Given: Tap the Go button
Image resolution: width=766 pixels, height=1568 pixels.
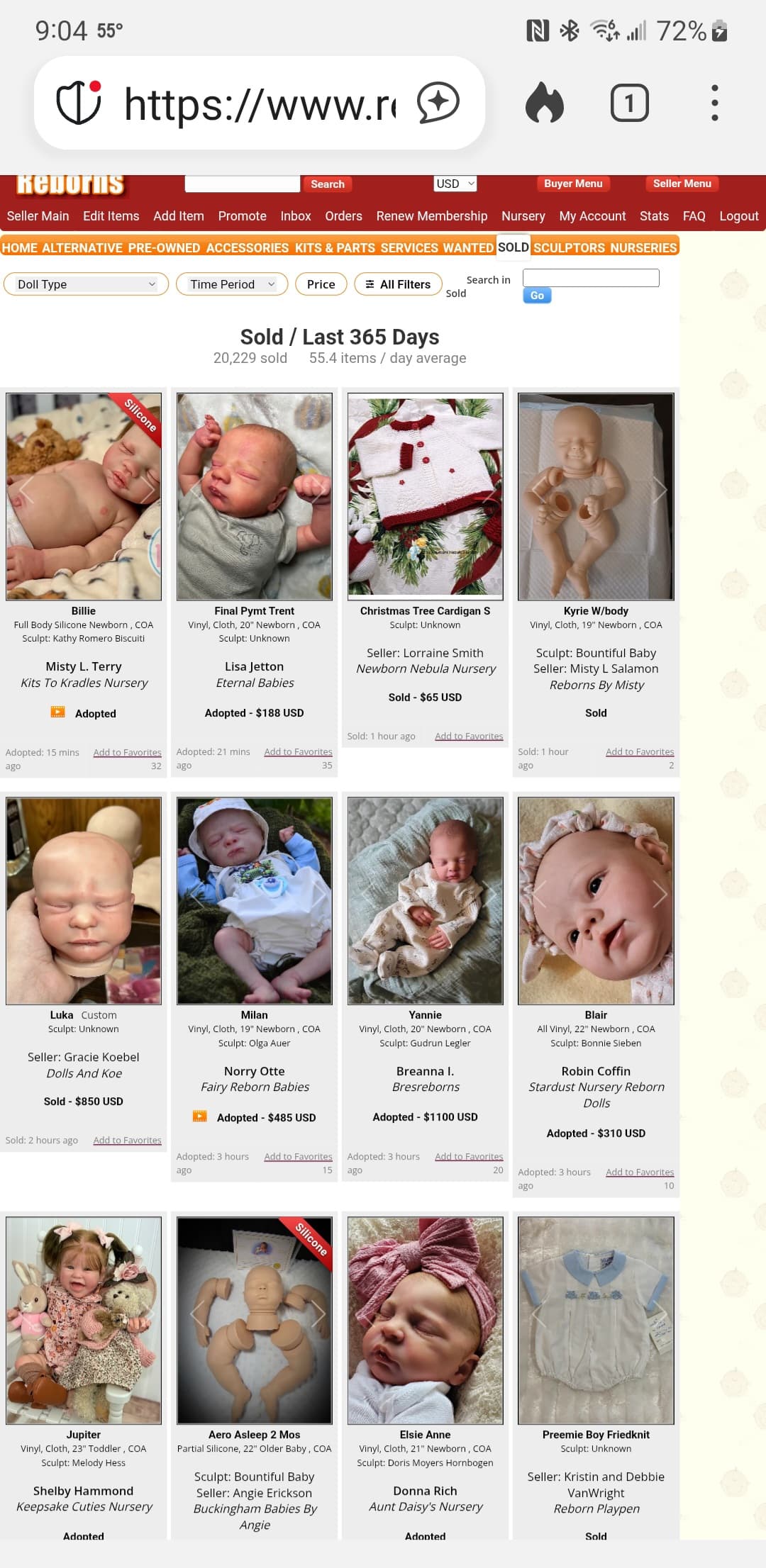Looking at the screenshot, I should (537, 296).
